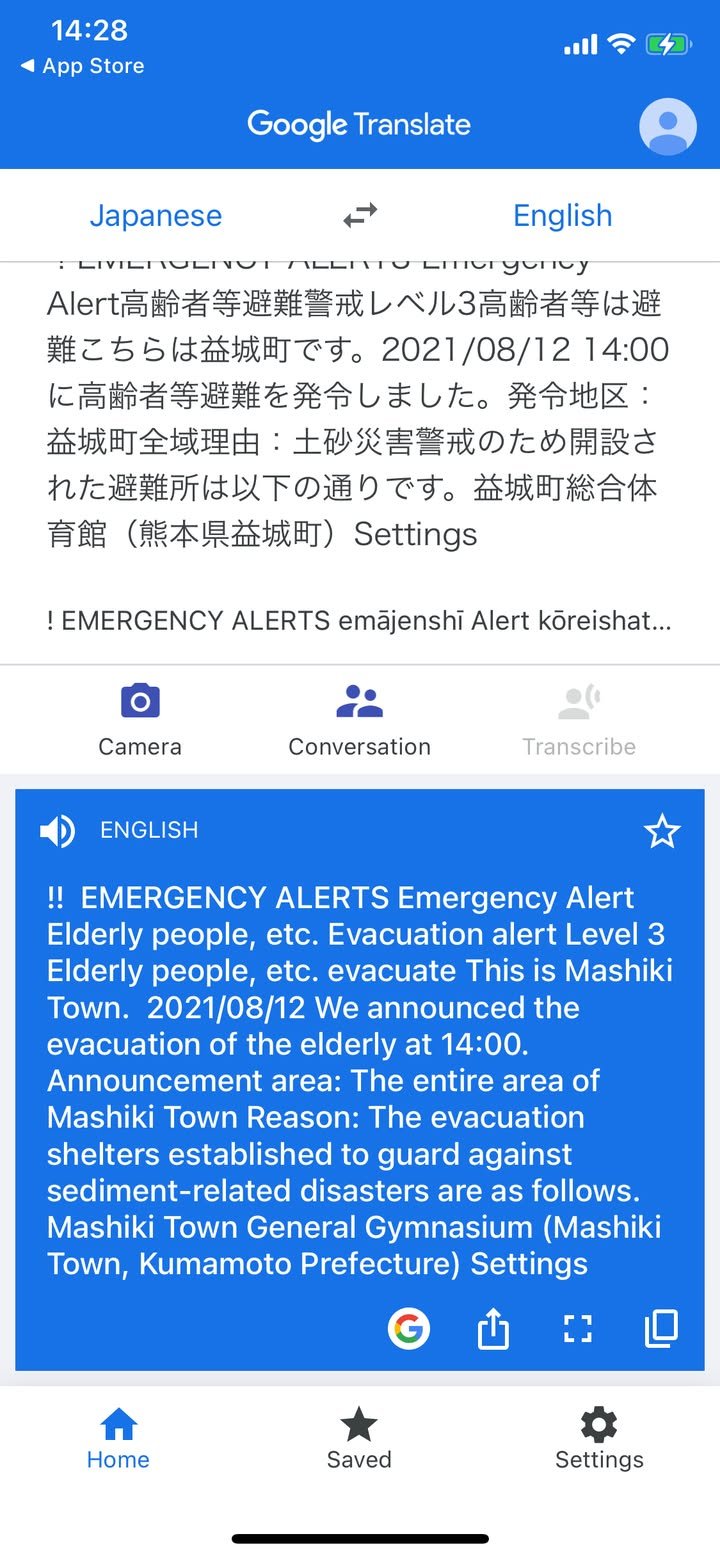
Task: Share the translated text
Action: [x=493, y=1329]
